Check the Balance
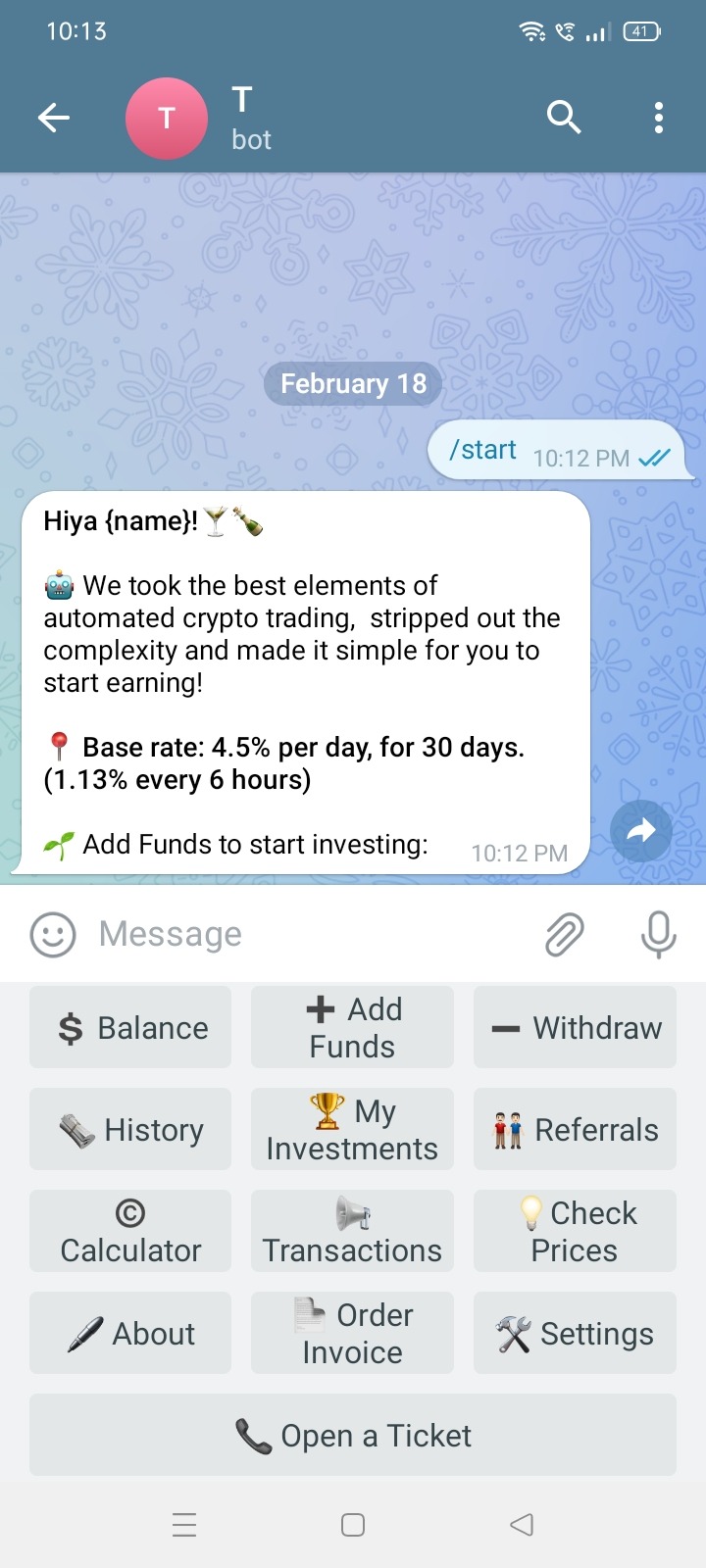Viewport: 706px width, 1568px height. pyautogui.click(x=130, y=1027)
